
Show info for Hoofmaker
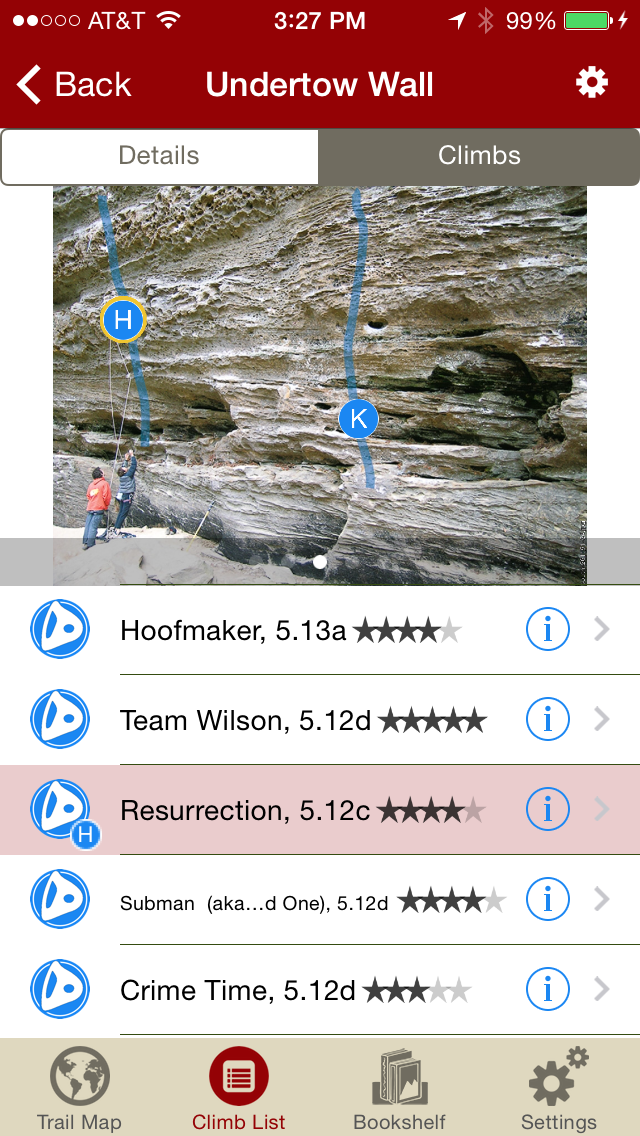pos(547,629)
